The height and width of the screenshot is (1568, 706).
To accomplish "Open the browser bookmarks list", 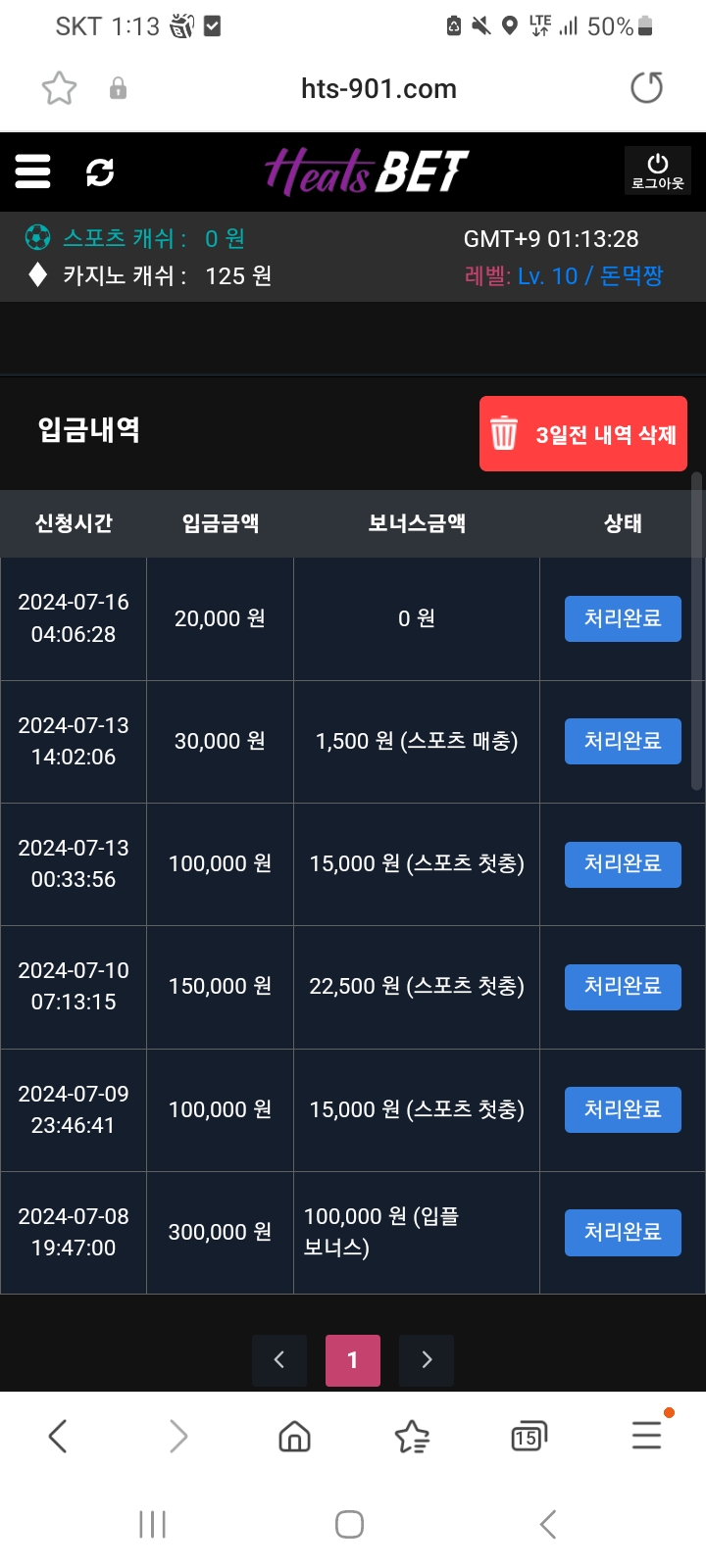I will tap(412, 1437).
